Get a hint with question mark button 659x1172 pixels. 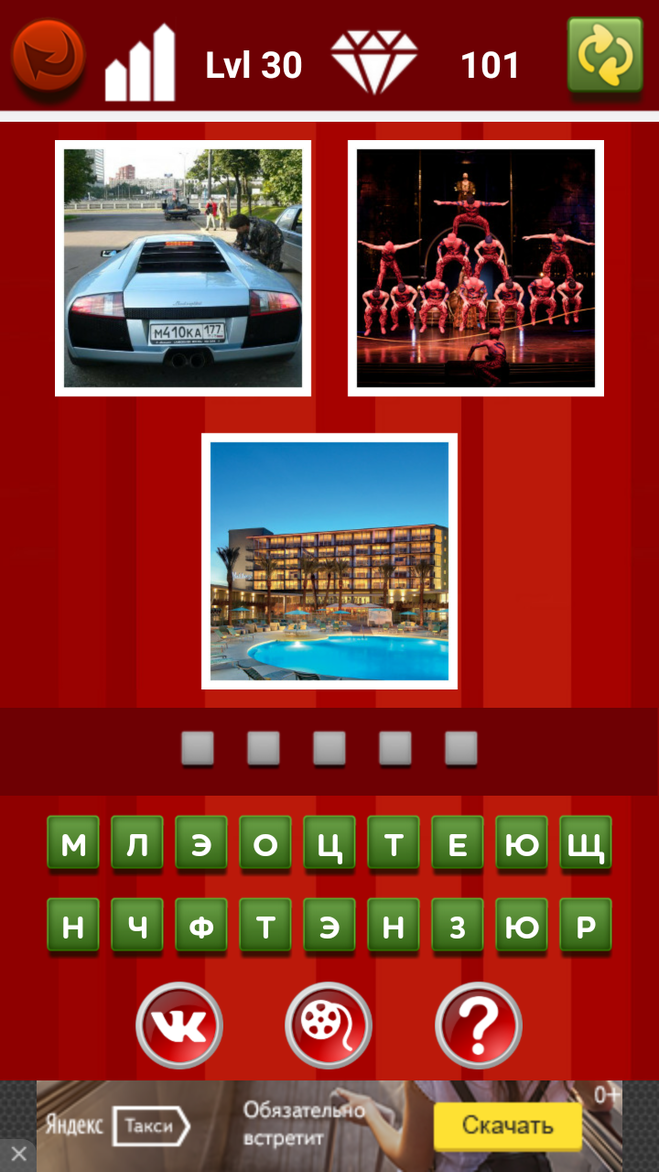(478, 1025)
